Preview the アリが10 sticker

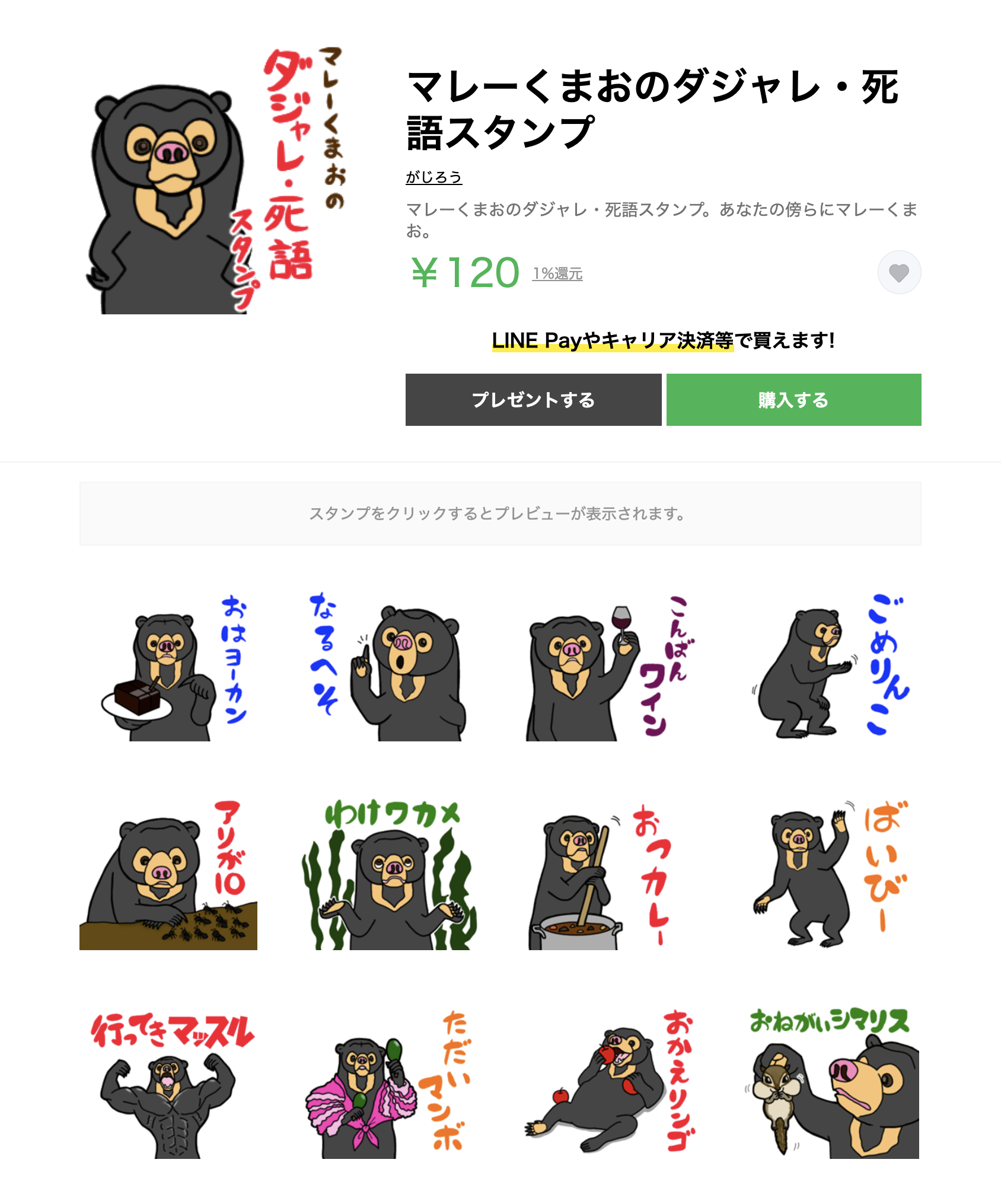pos(168,876)
